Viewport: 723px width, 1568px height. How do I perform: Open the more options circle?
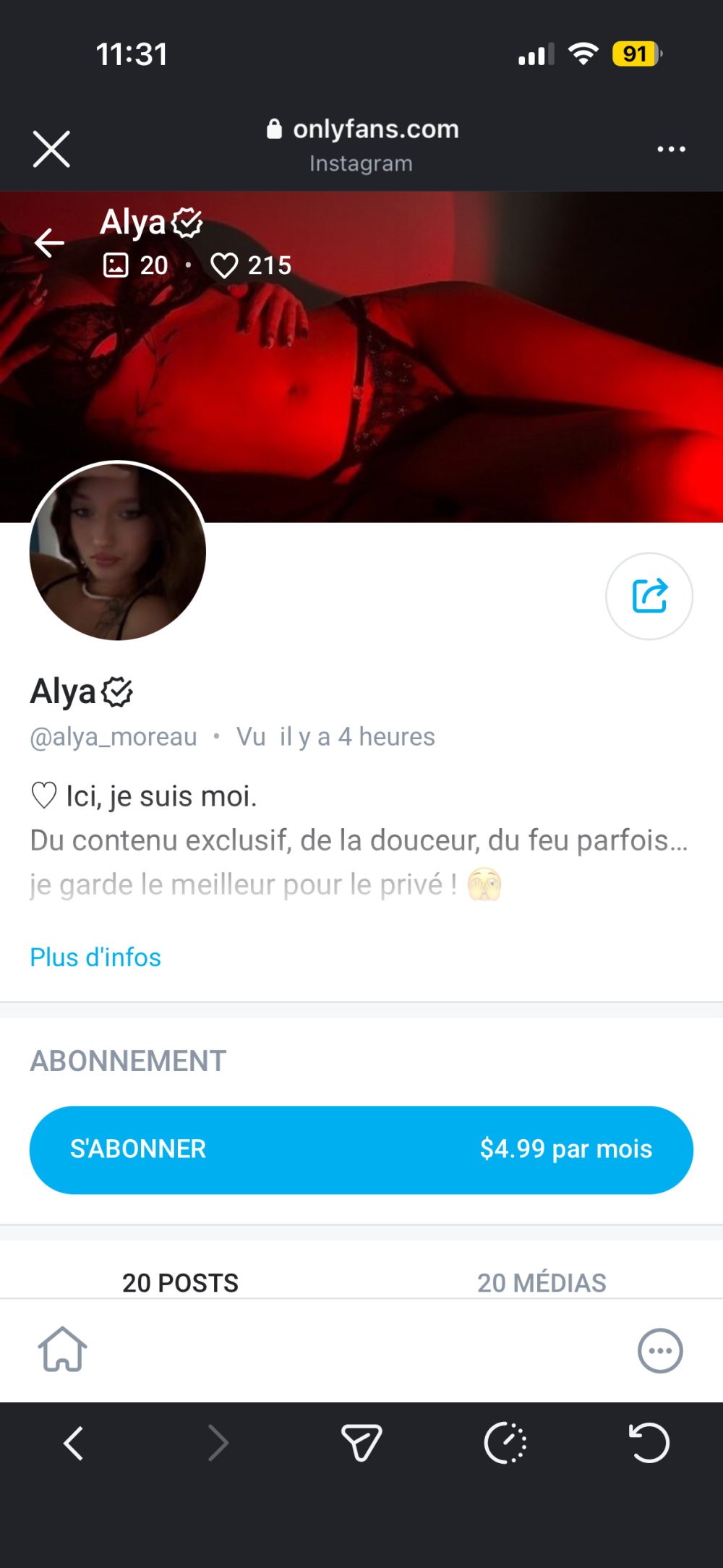click(x=659, y=1350)
